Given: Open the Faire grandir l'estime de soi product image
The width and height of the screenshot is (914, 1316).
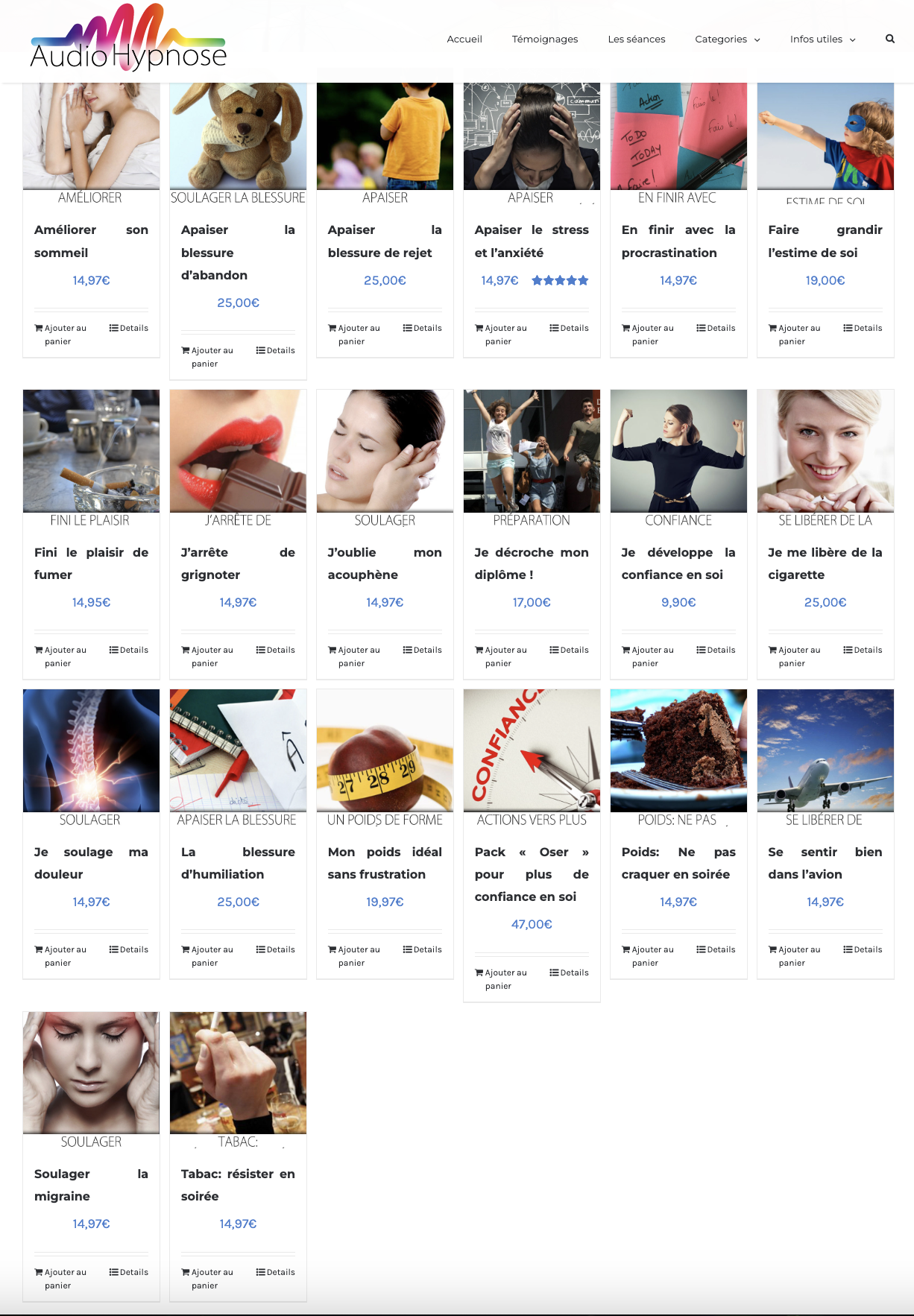Looking at the screenshot, I should point(825,136).
